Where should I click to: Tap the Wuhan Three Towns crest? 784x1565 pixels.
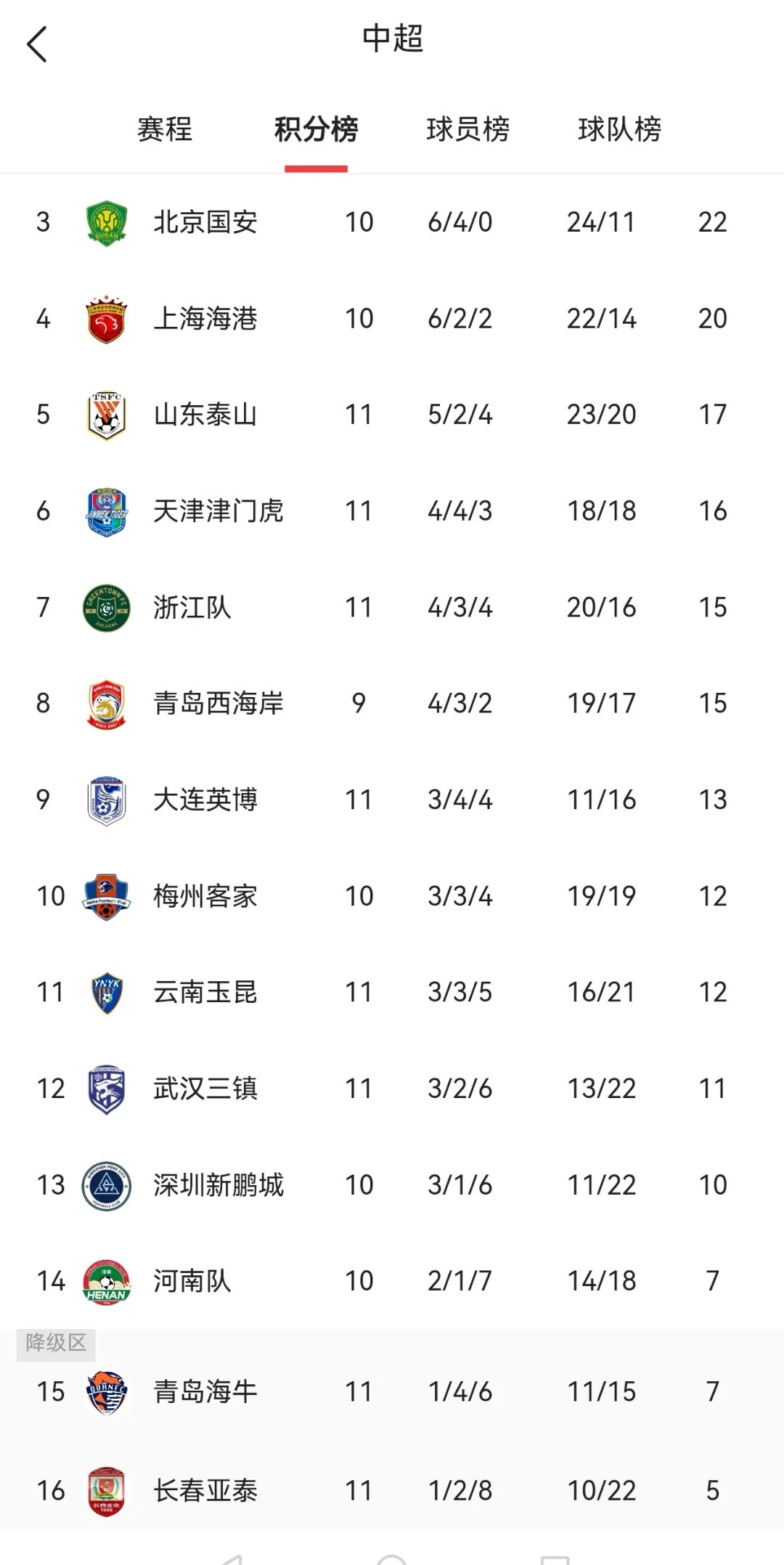(104, 1087)
